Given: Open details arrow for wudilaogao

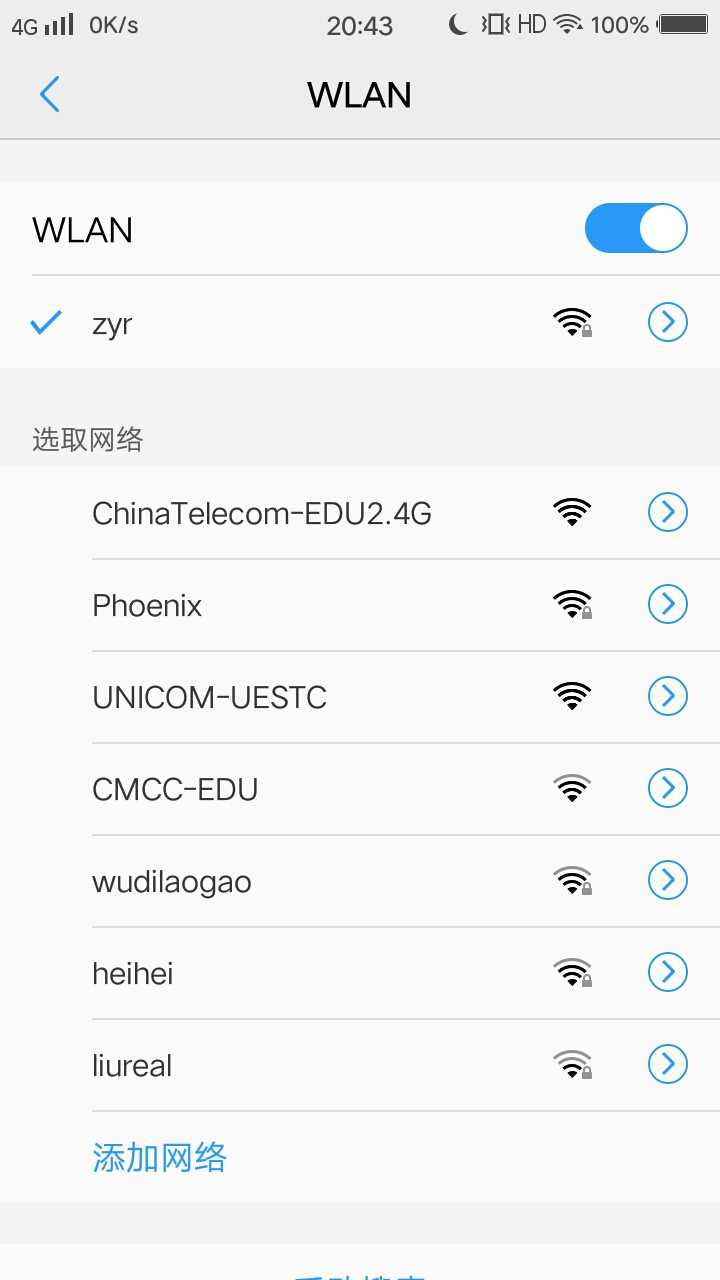Looking at the screenshot, I should tap(668, 880).
